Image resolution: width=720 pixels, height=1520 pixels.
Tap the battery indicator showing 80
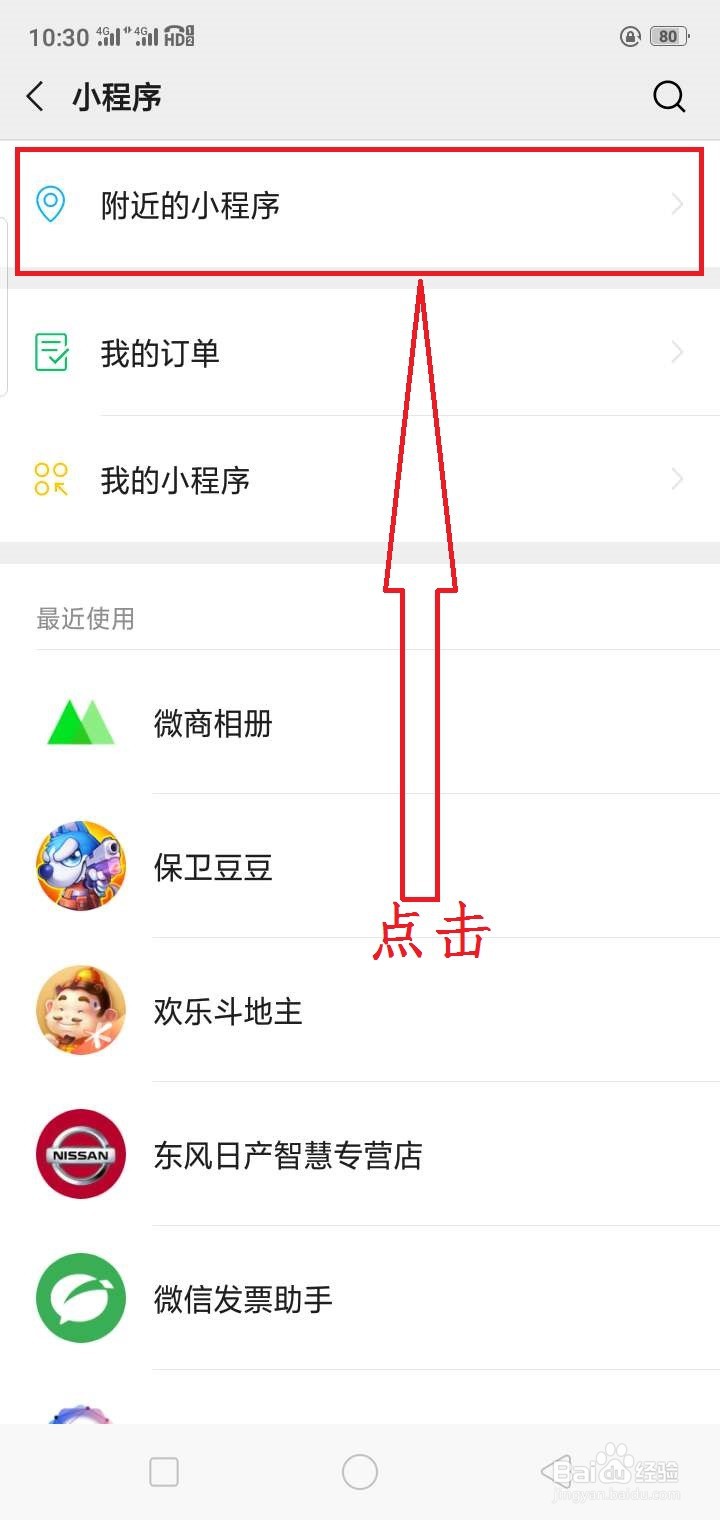668,36
